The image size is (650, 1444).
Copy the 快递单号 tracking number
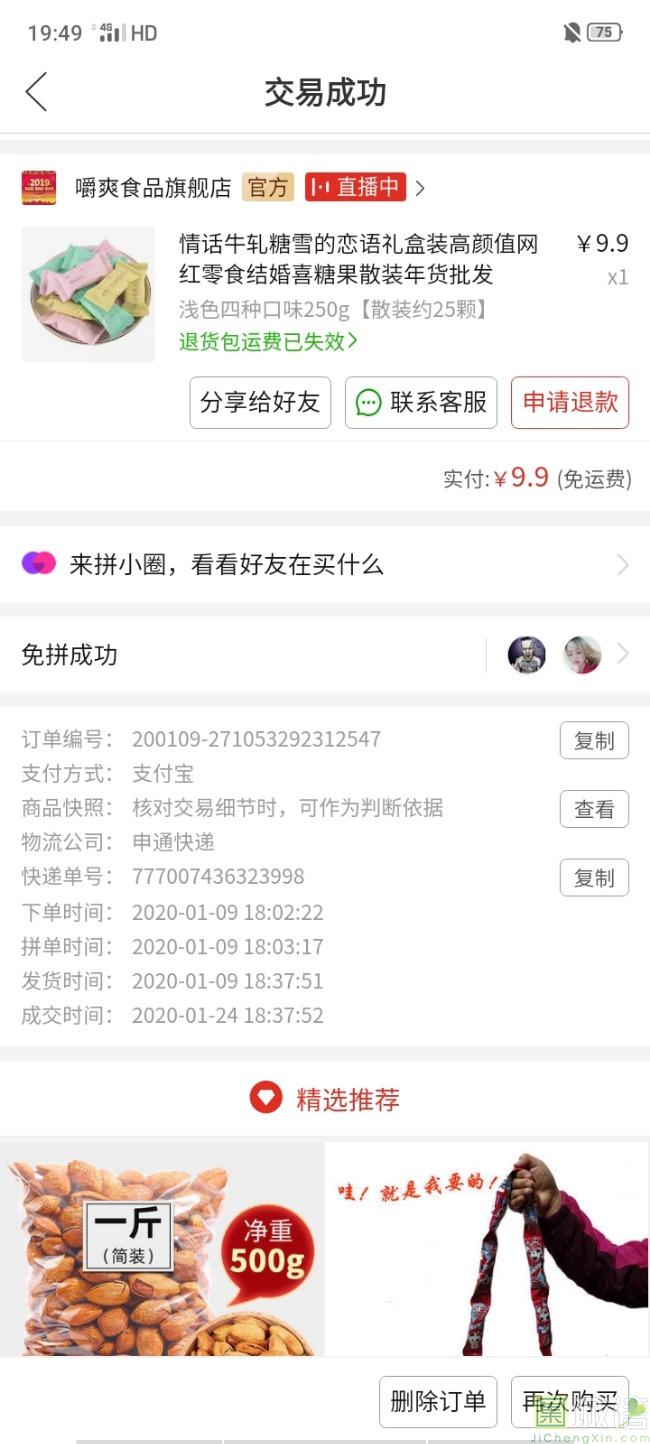(594, 877)
